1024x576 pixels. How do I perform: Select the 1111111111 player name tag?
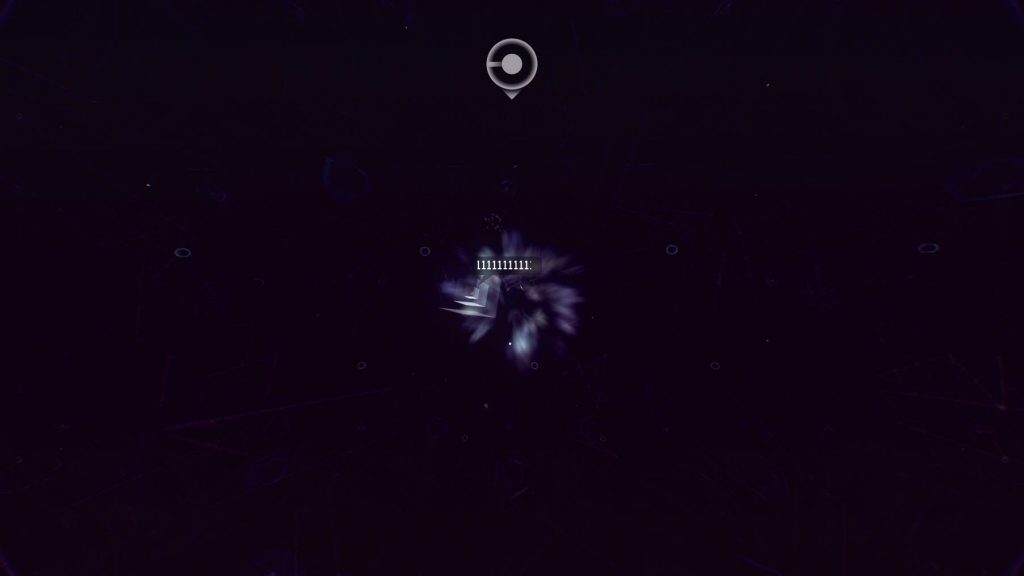(x=506, y=265)
